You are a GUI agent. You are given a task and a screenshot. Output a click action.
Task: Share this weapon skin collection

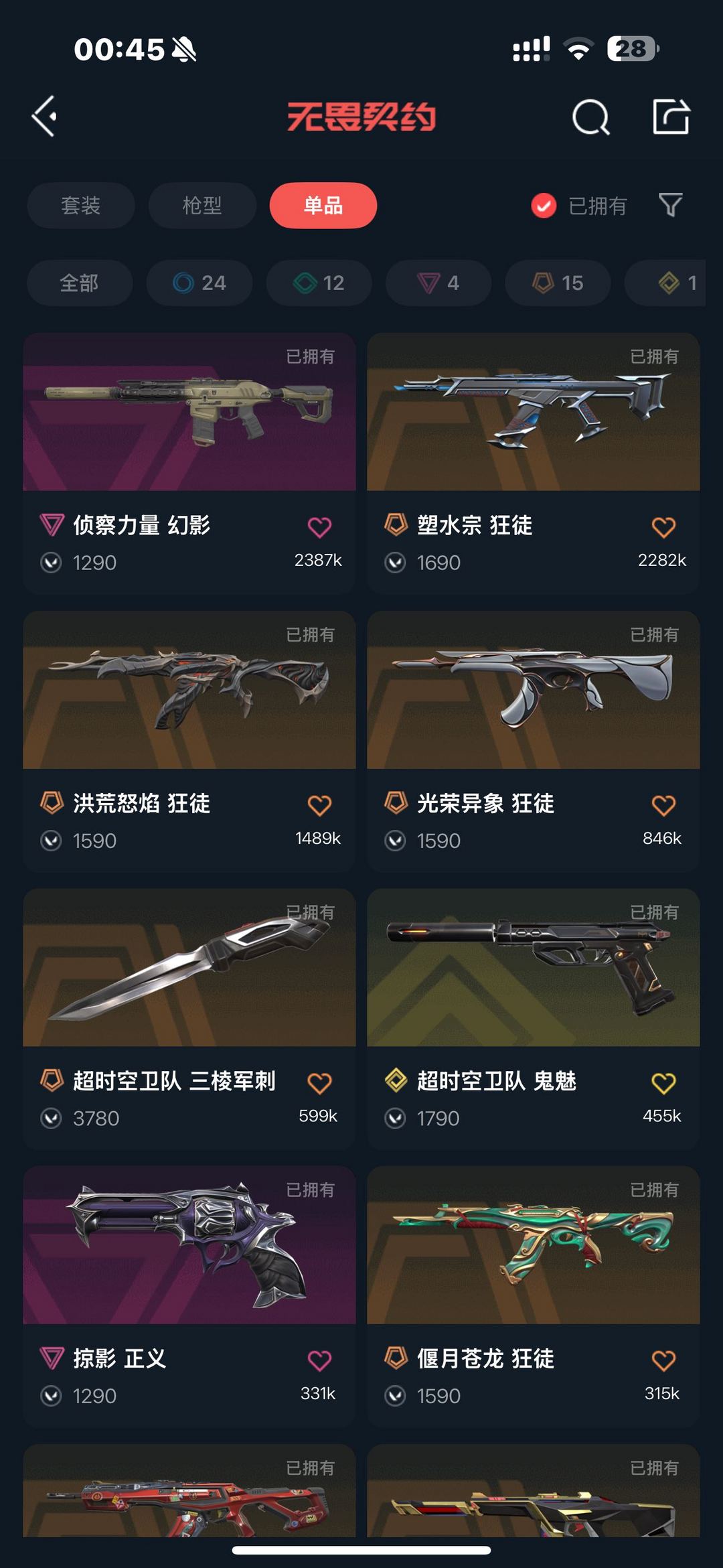(671, 117)
